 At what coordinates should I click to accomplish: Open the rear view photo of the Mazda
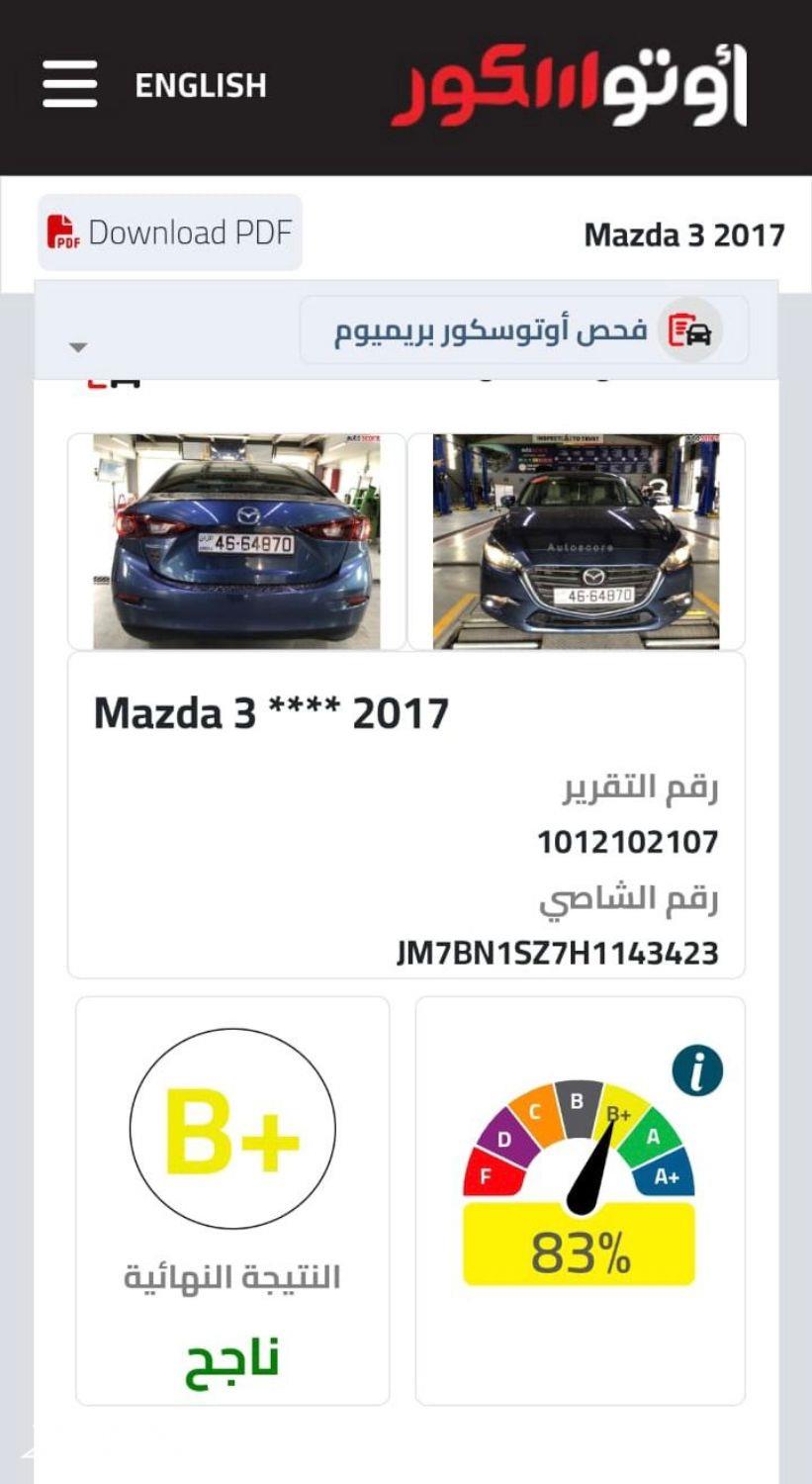(236, 541)
